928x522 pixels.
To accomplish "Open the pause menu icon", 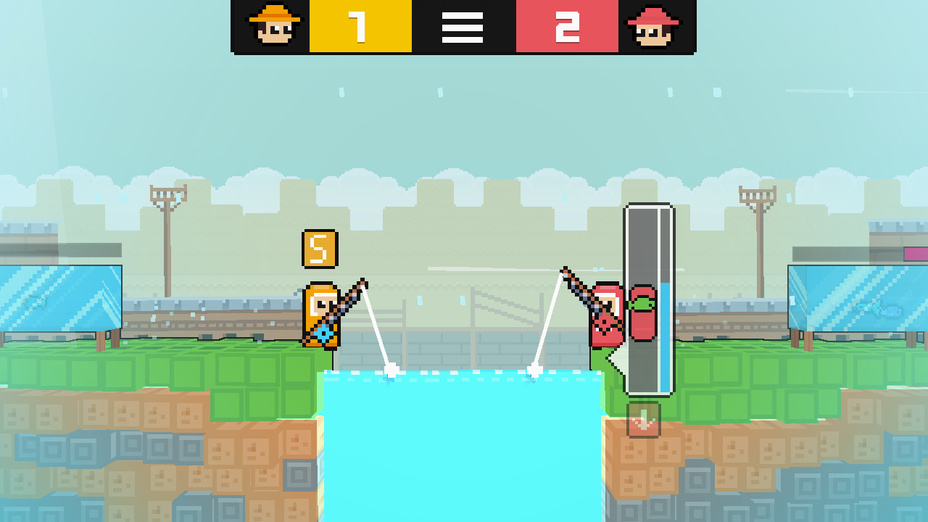I will point(463,27).
